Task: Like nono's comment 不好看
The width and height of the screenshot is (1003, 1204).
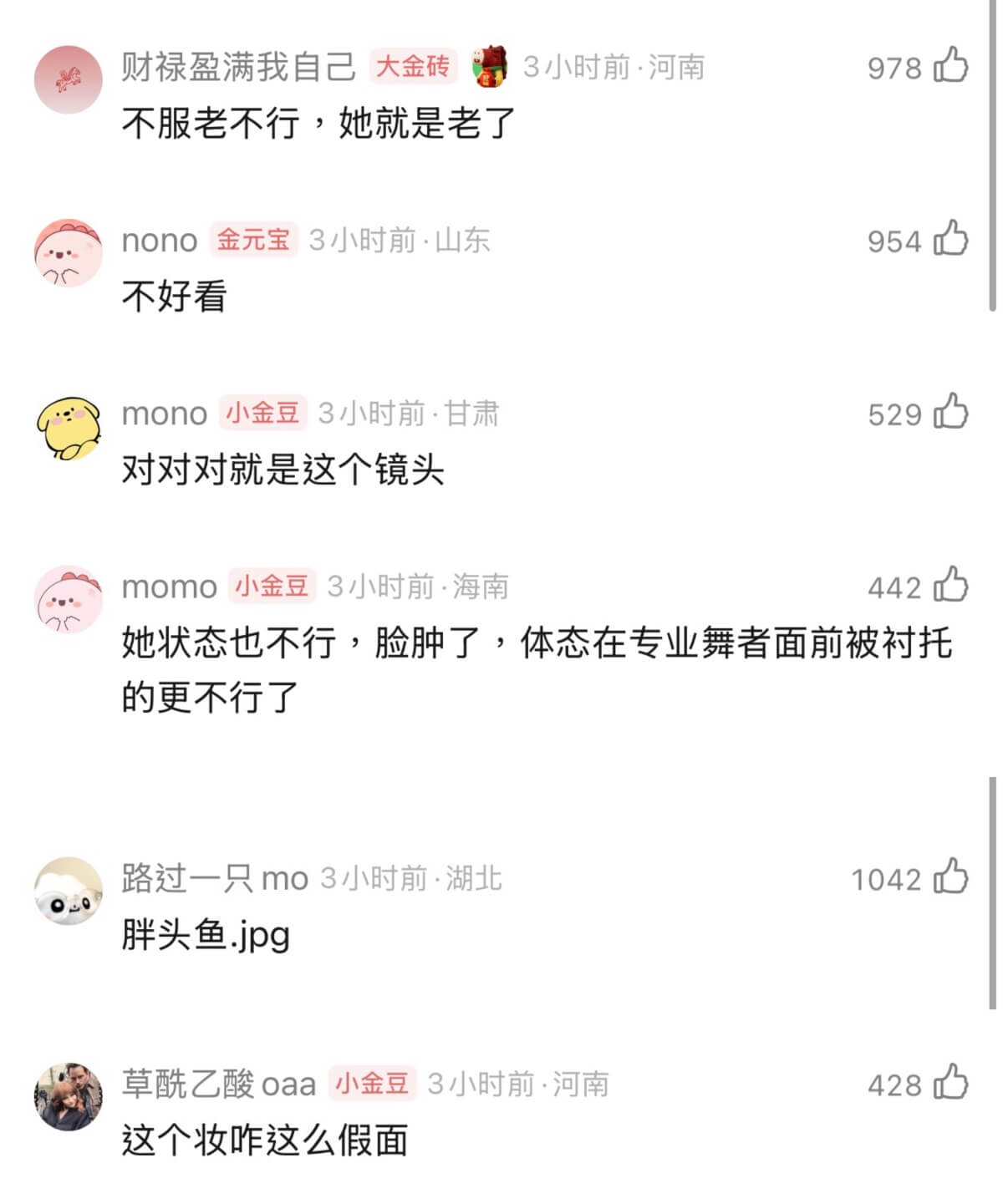Action: coord(950,239)
